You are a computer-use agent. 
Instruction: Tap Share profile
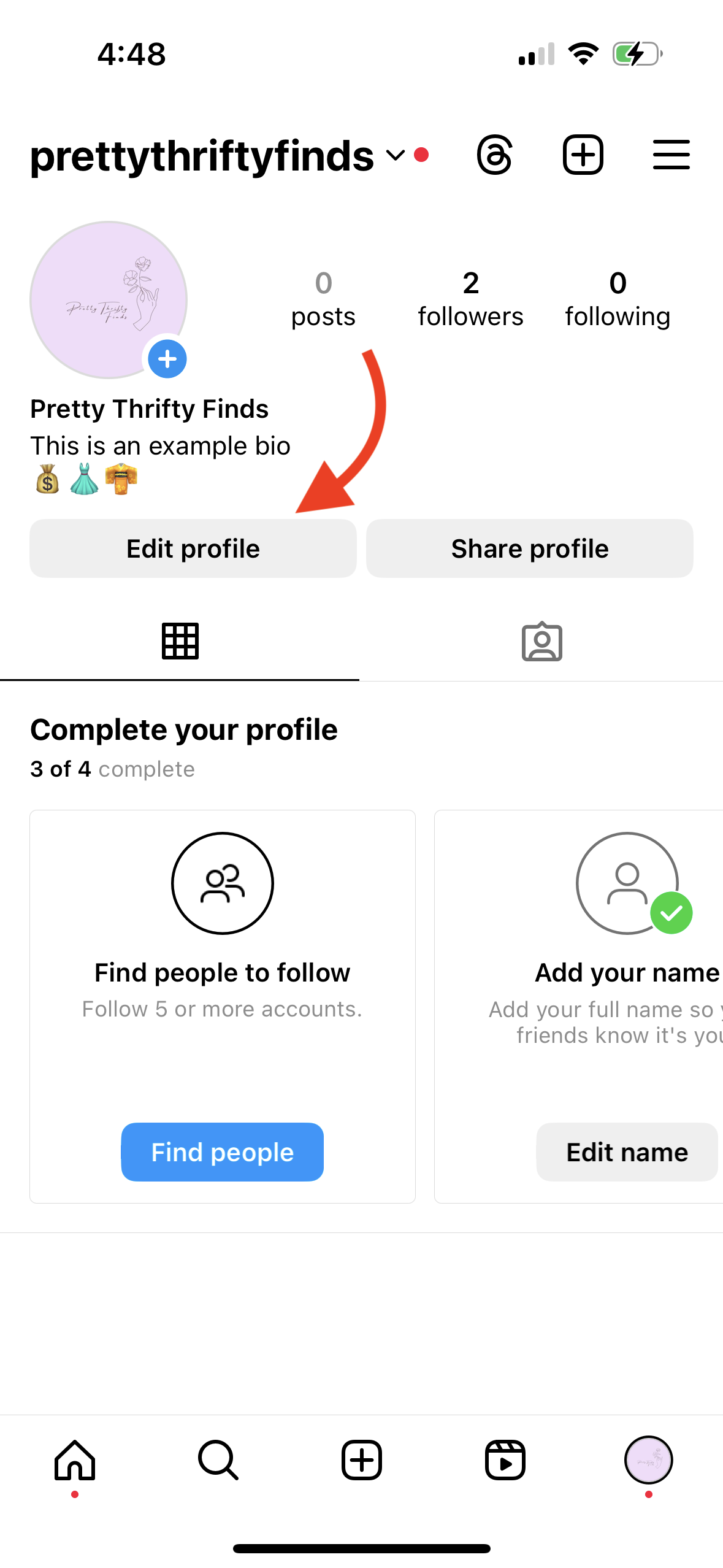point(529,548)
